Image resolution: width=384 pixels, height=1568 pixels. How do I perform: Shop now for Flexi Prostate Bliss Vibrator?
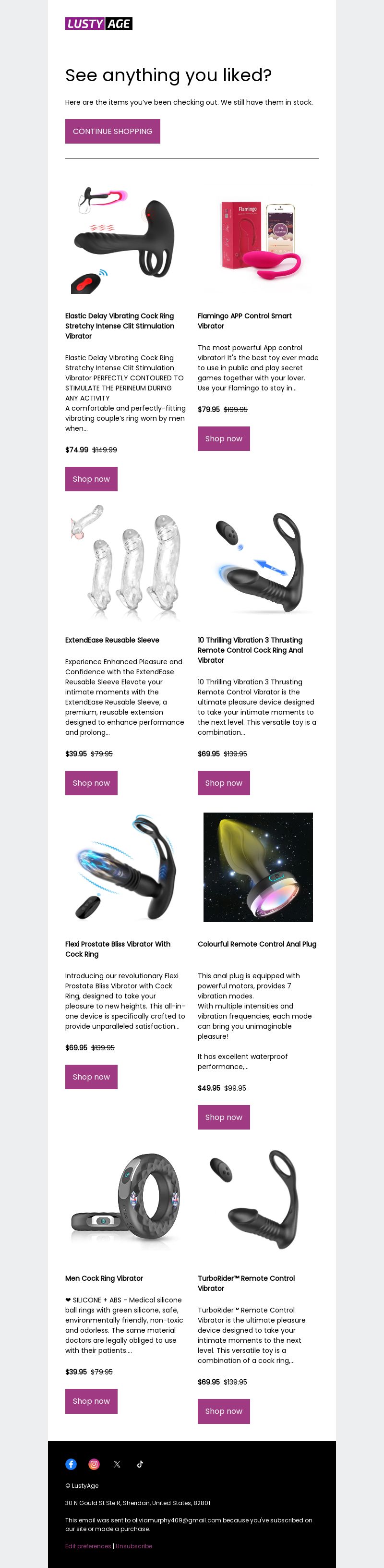tap(91, 1077)
